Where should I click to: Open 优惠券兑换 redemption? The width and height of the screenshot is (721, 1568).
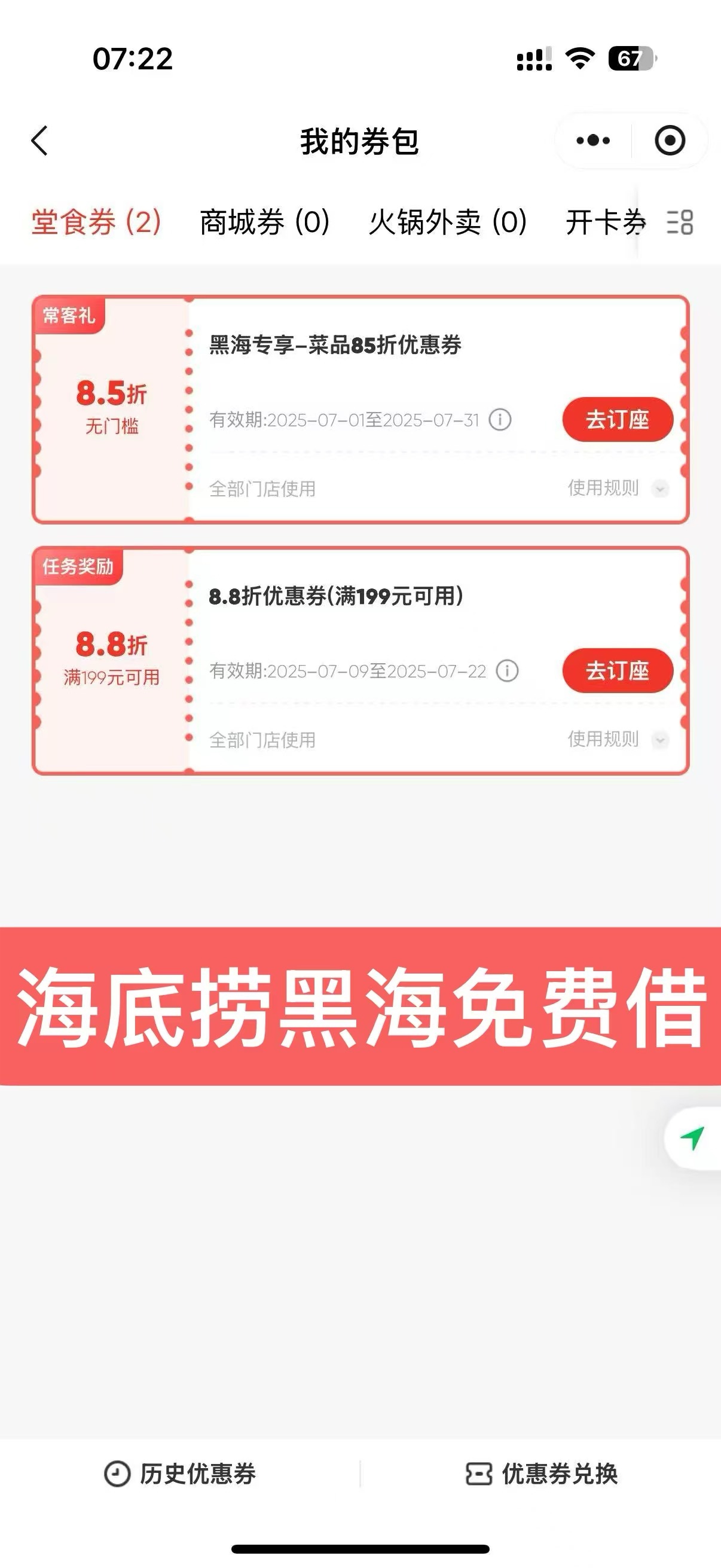(542, 1474)
